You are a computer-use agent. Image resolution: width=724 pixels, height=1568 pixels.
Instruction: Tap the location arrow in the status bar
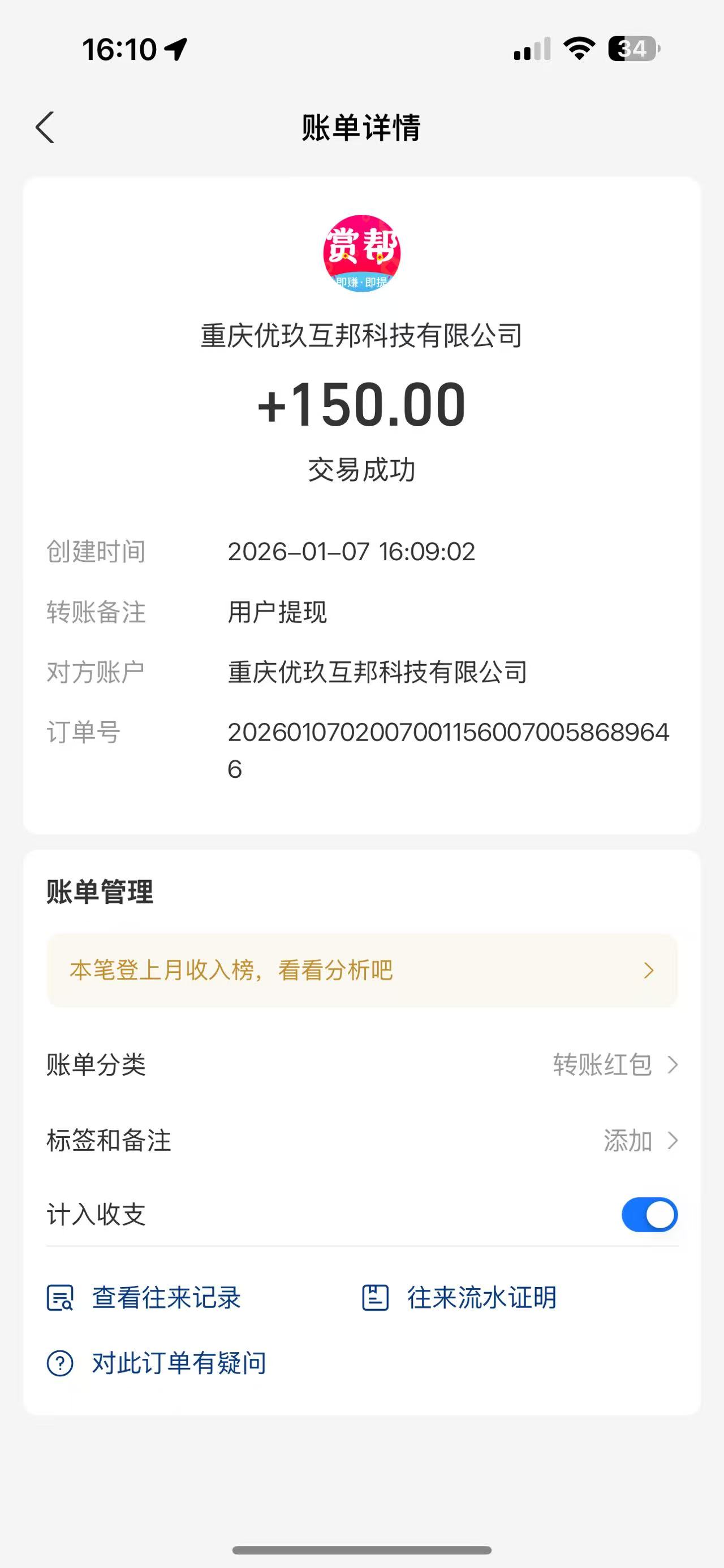coord(175,49)
